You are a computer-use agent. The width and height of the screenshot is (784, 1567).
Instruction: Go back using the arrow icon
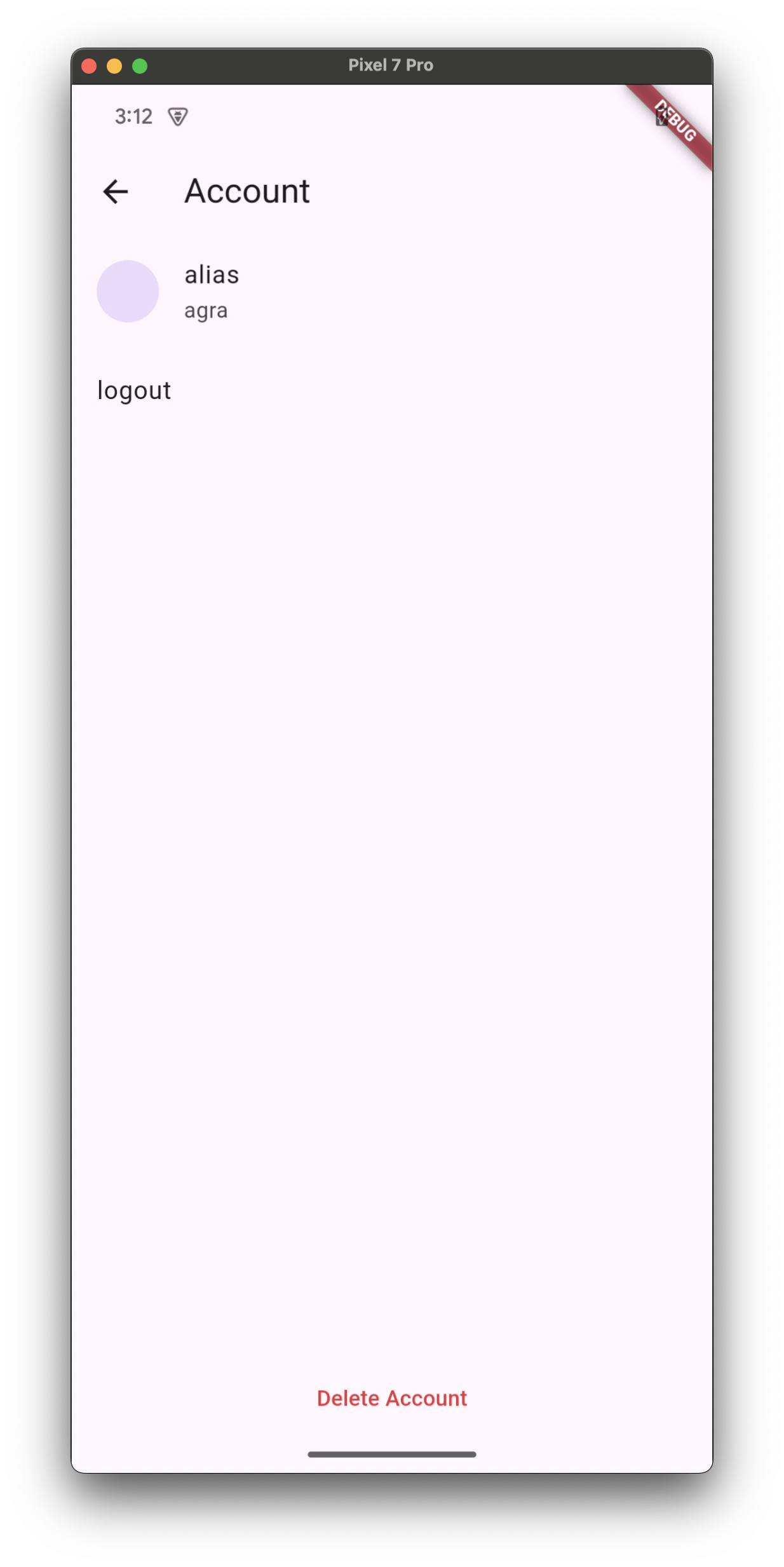[x=116, y=191]
